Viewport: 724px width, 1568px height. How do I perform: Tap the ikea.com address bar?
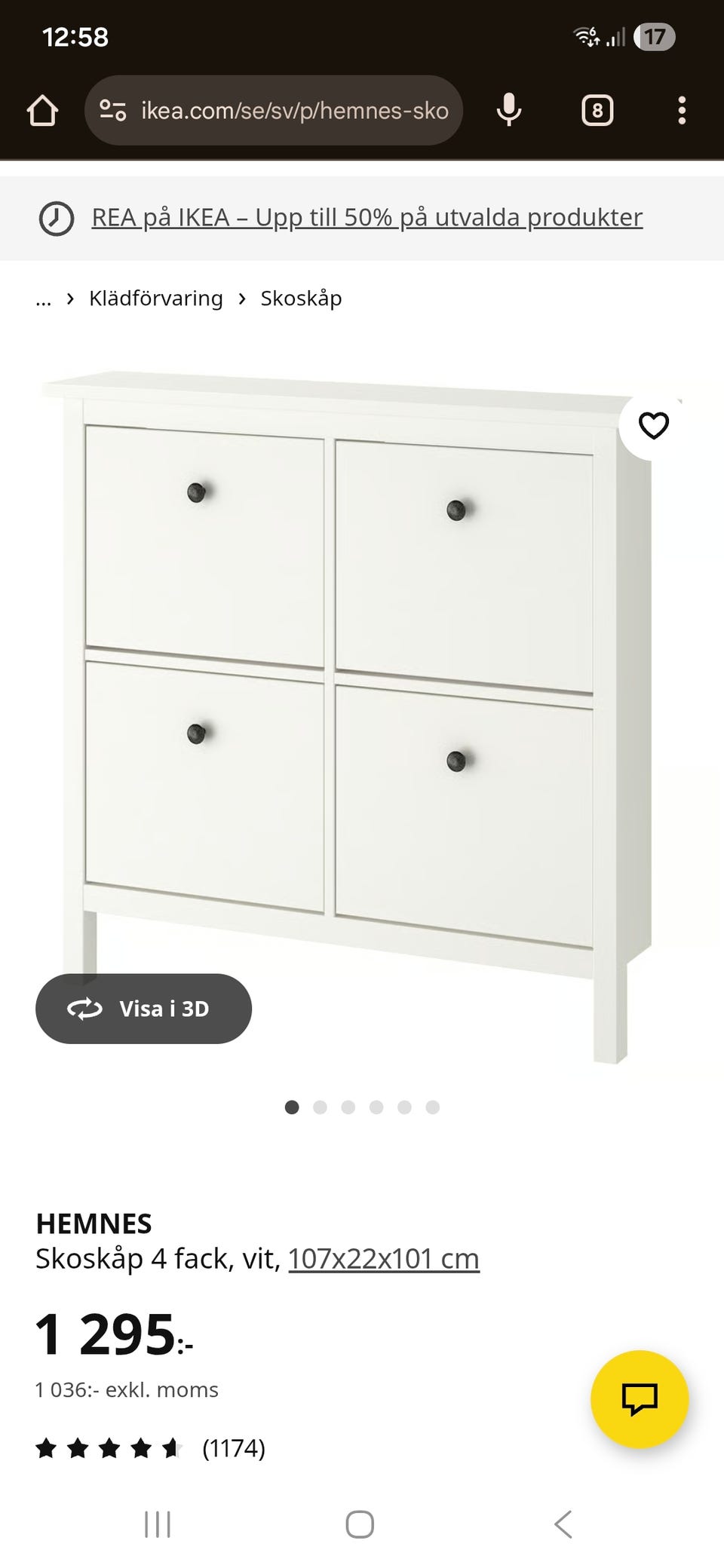294,111
